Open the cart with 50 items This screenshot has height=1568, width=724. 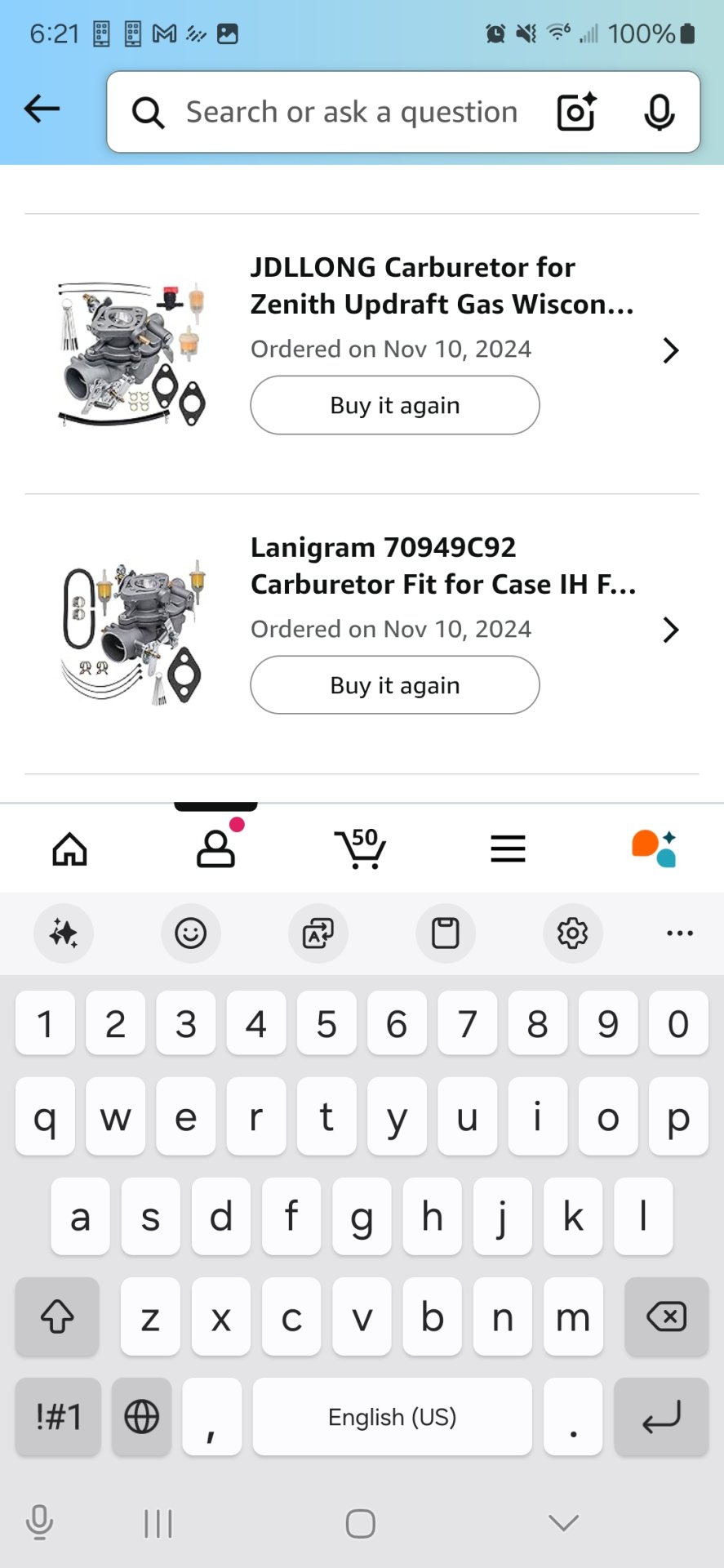[x=360, y=849]
